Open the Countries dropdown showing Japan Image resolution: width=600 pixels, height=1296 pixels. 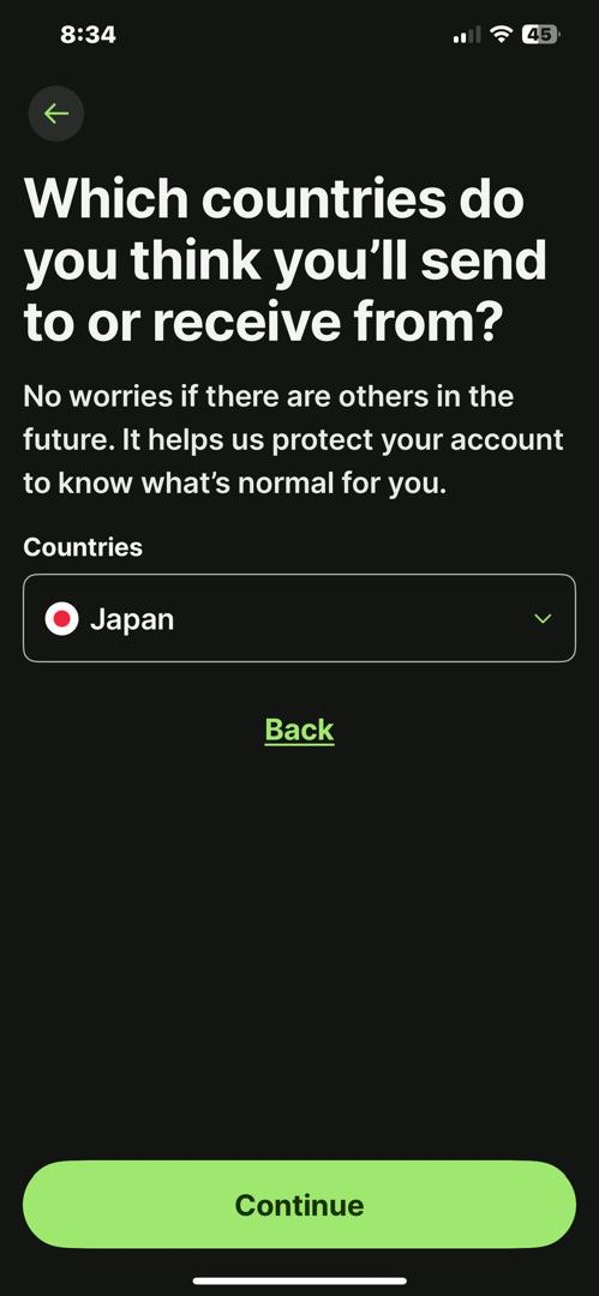click(299, 618)
